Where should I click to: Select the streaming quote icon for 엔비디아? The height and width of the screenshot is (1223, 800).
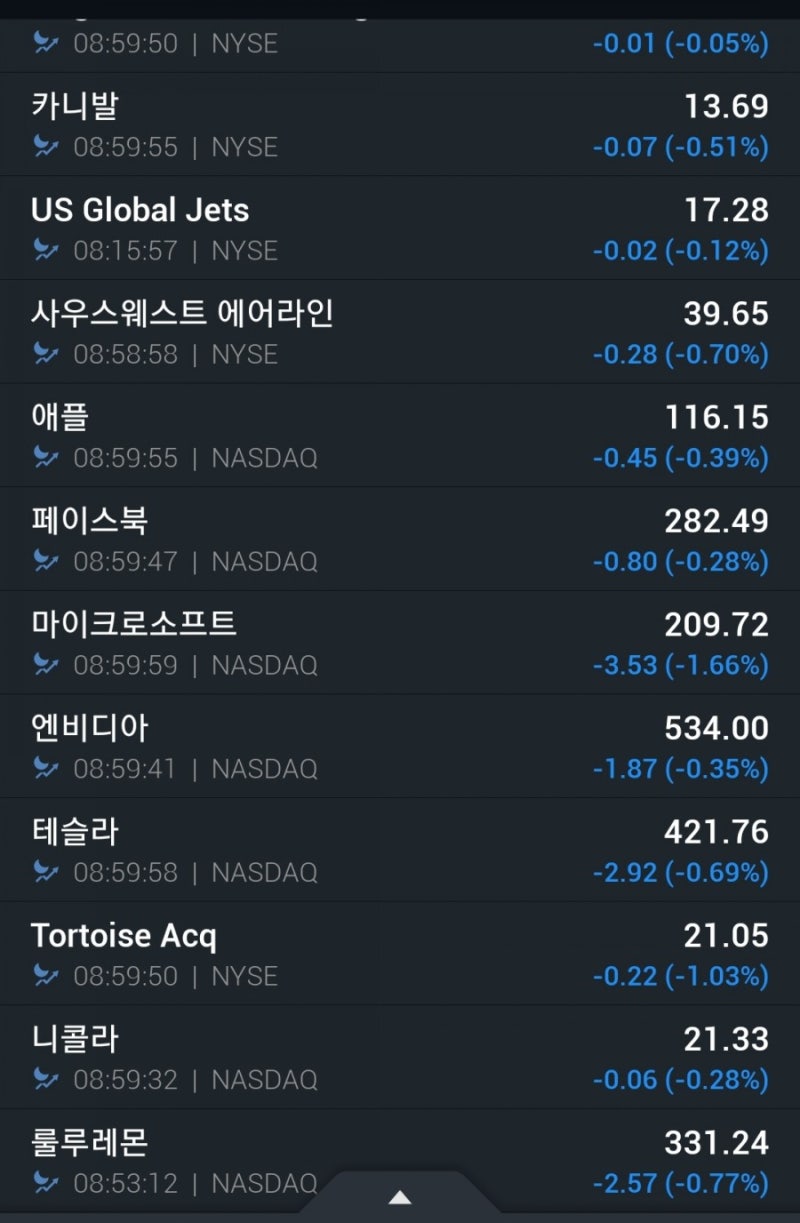click(44, 769)
